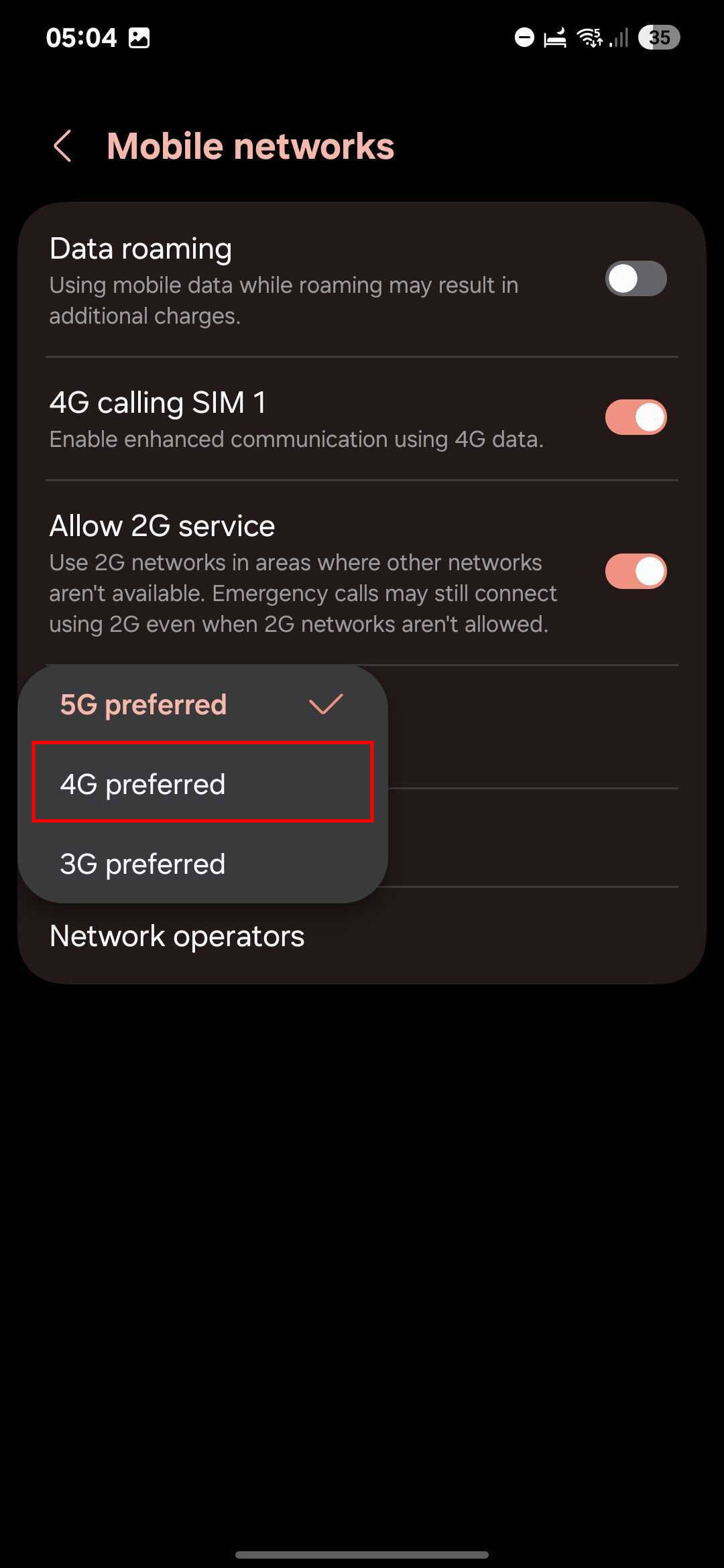Go back from Mobile networks
The width and height of the screenshot is (724, 1568).
pyautogui.click(x=63, y=146)
